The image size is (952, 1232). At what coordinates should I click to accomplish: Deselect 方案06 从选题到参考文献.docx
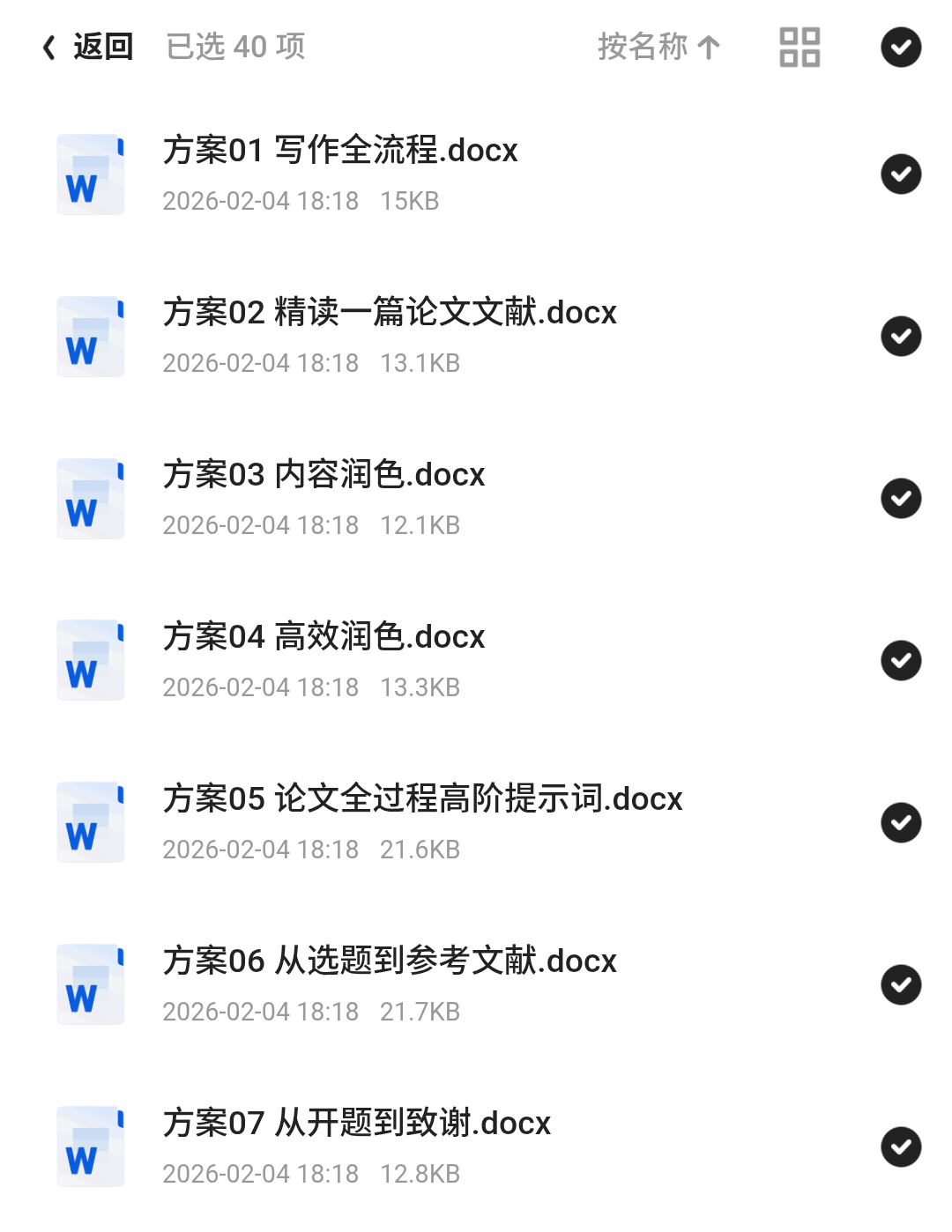901,984
